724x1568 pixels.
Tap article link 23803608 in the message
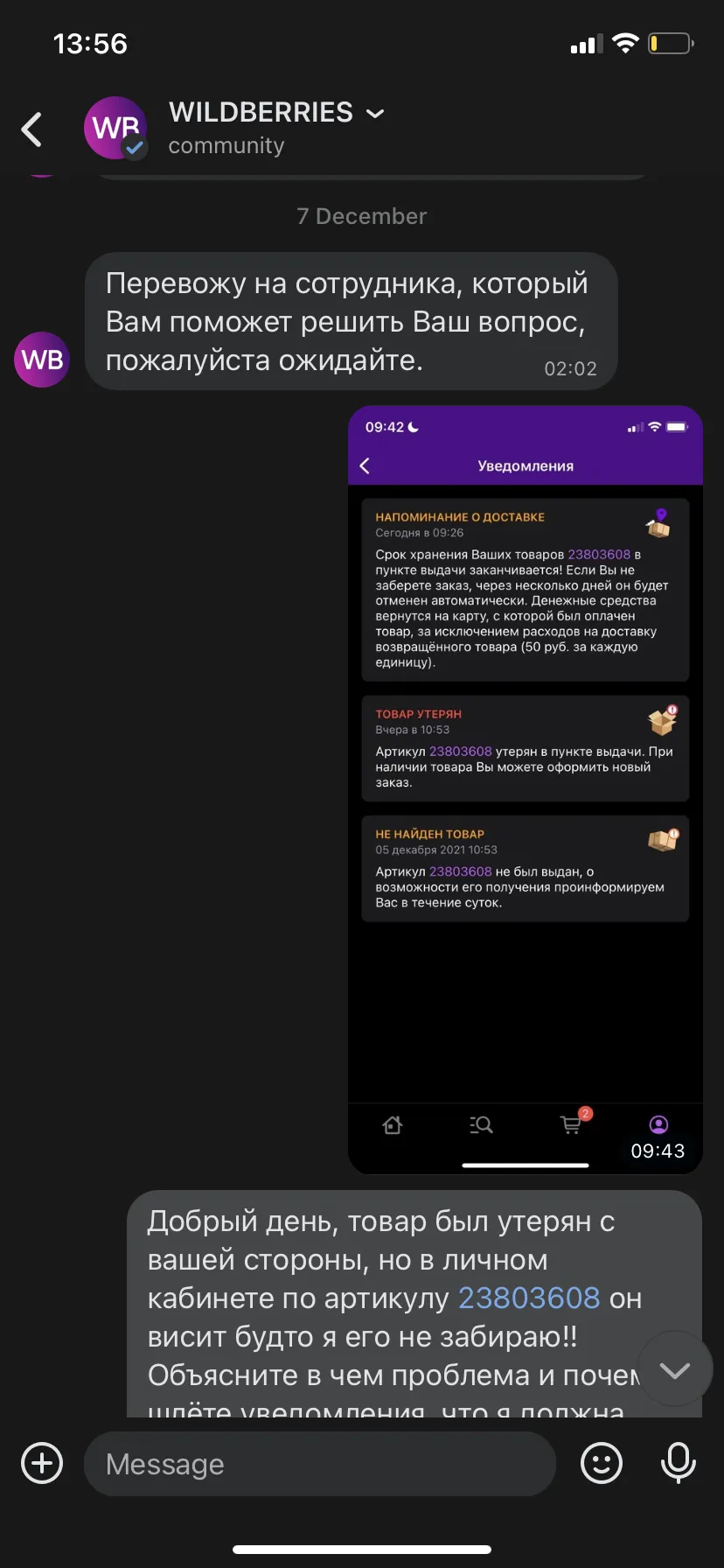529,1298
